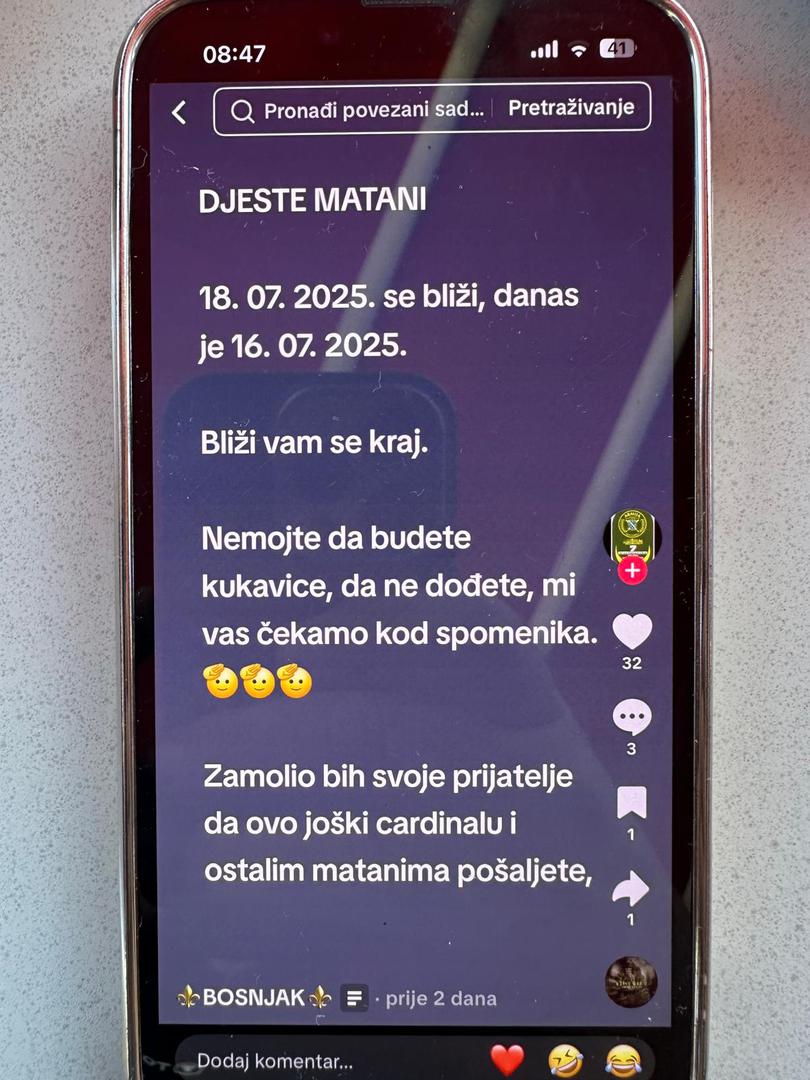Share the post with the arrow icon
Screen dimensions: 810x1080
click(631, 888)
